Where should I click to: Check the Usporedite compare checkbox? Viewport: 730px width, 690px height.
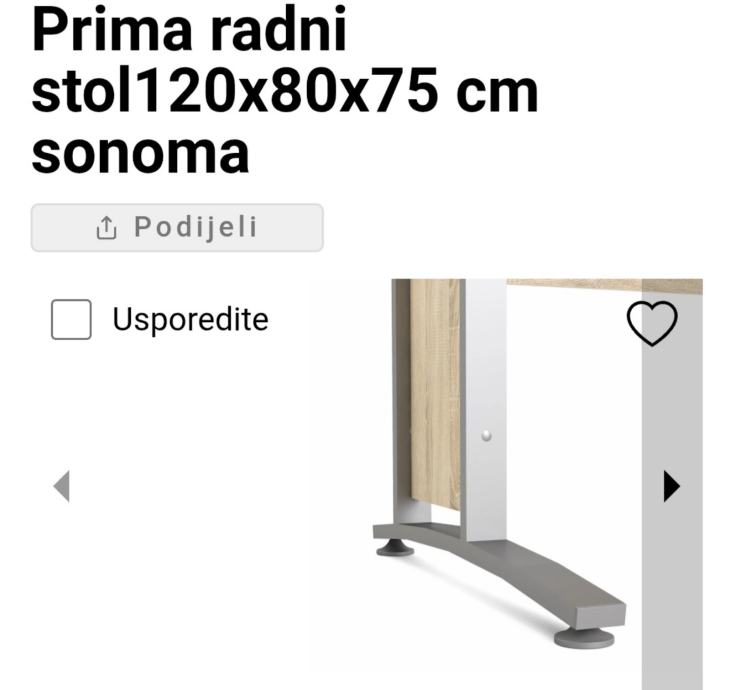(71, 320)
